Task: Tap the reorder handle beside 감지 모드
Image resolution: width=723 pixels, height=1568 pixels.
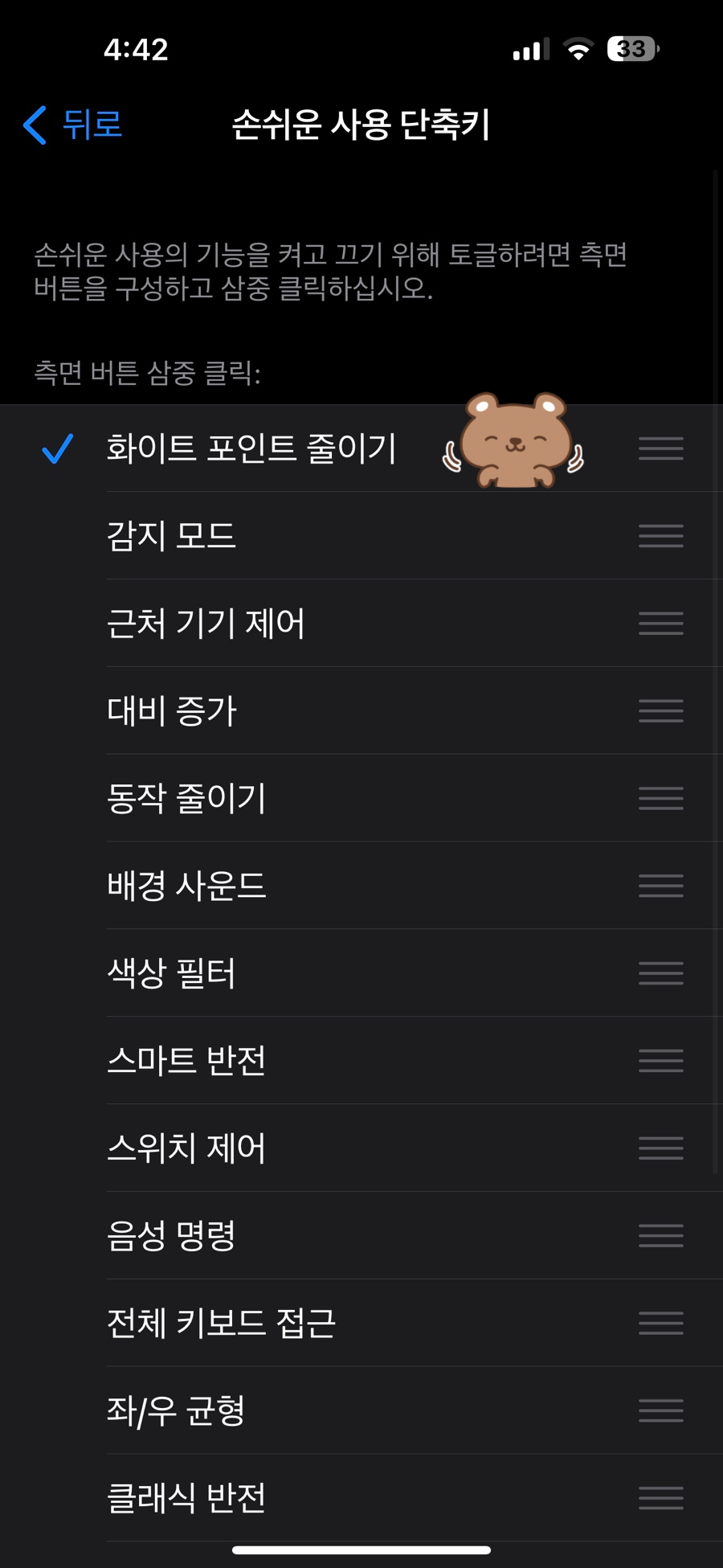Action: pyautogui.click(x=660, y=536)
